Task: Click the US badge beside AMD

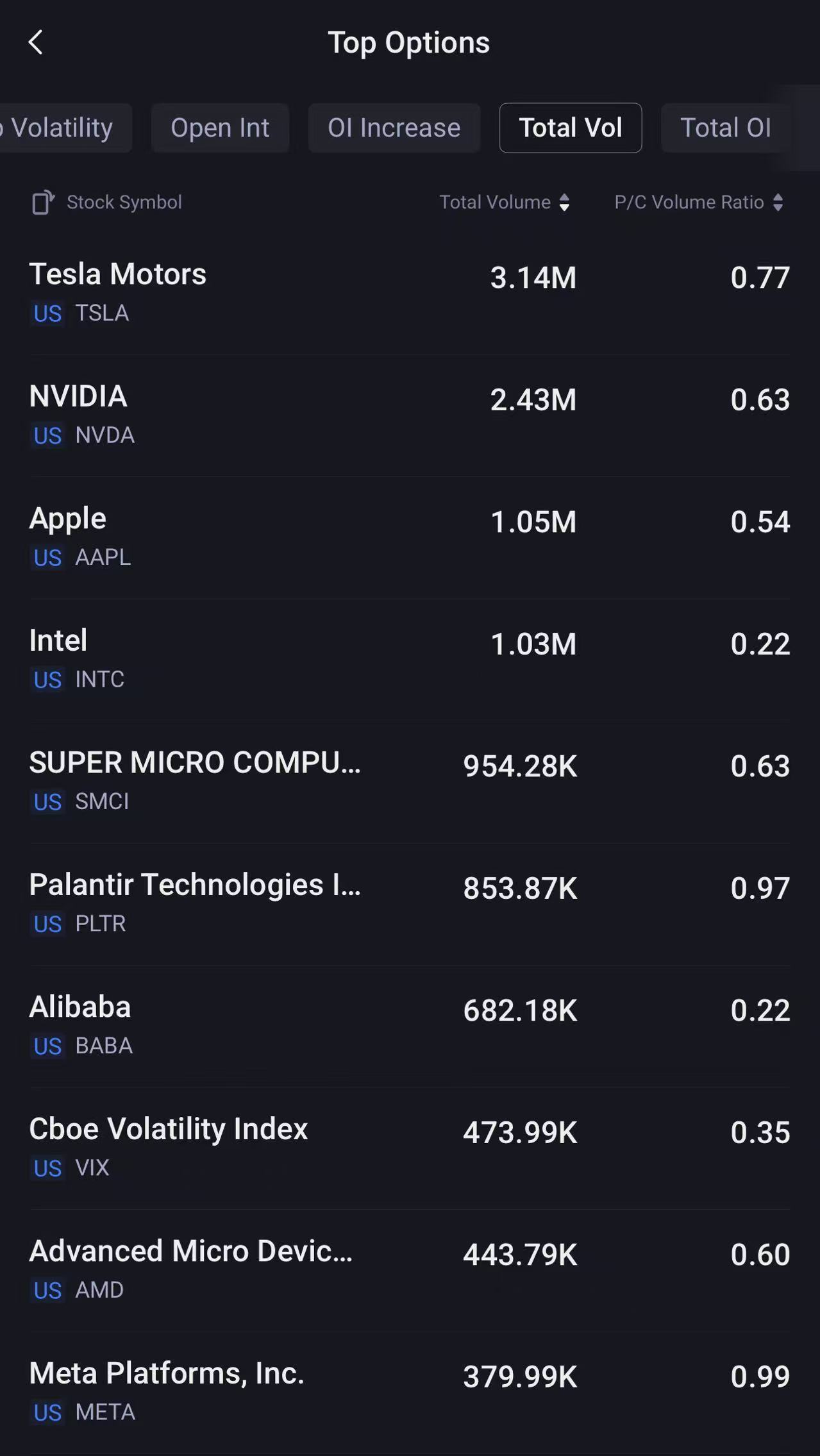Action: tap(46, 1291)
